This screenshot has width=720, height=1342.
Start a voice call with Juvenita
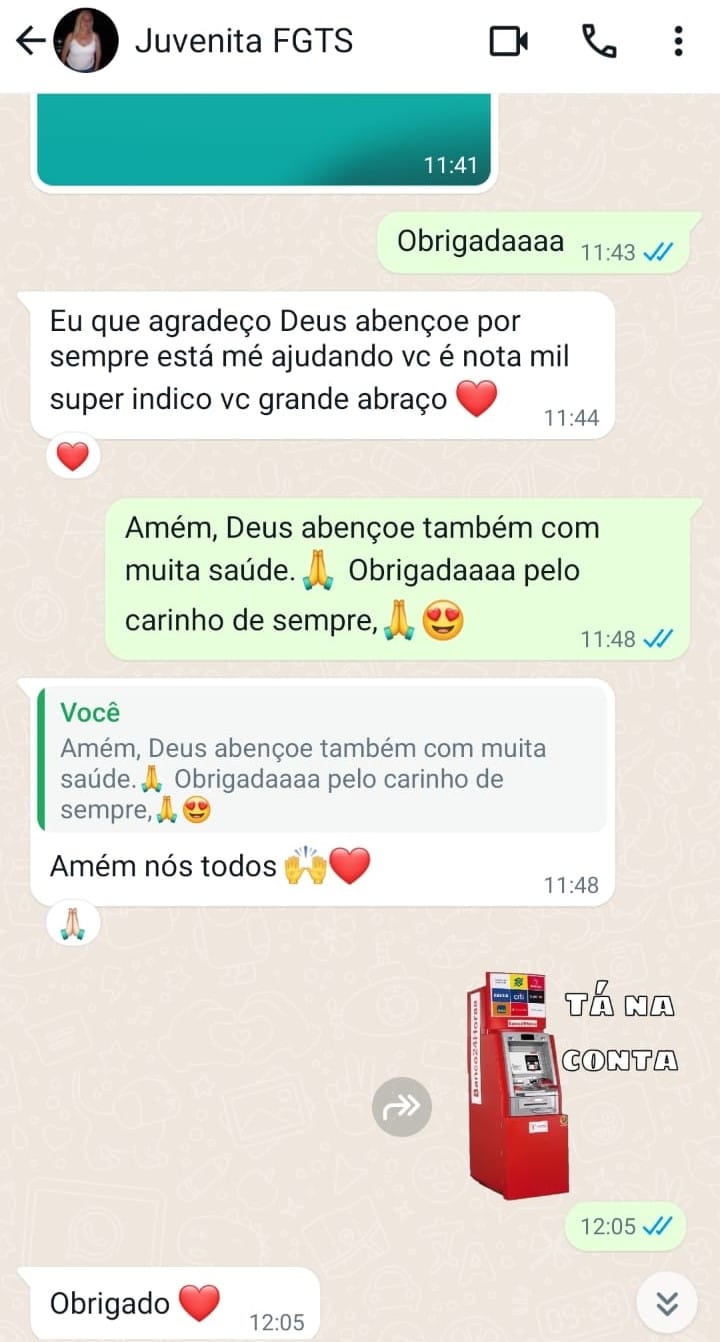click(598, 41)
